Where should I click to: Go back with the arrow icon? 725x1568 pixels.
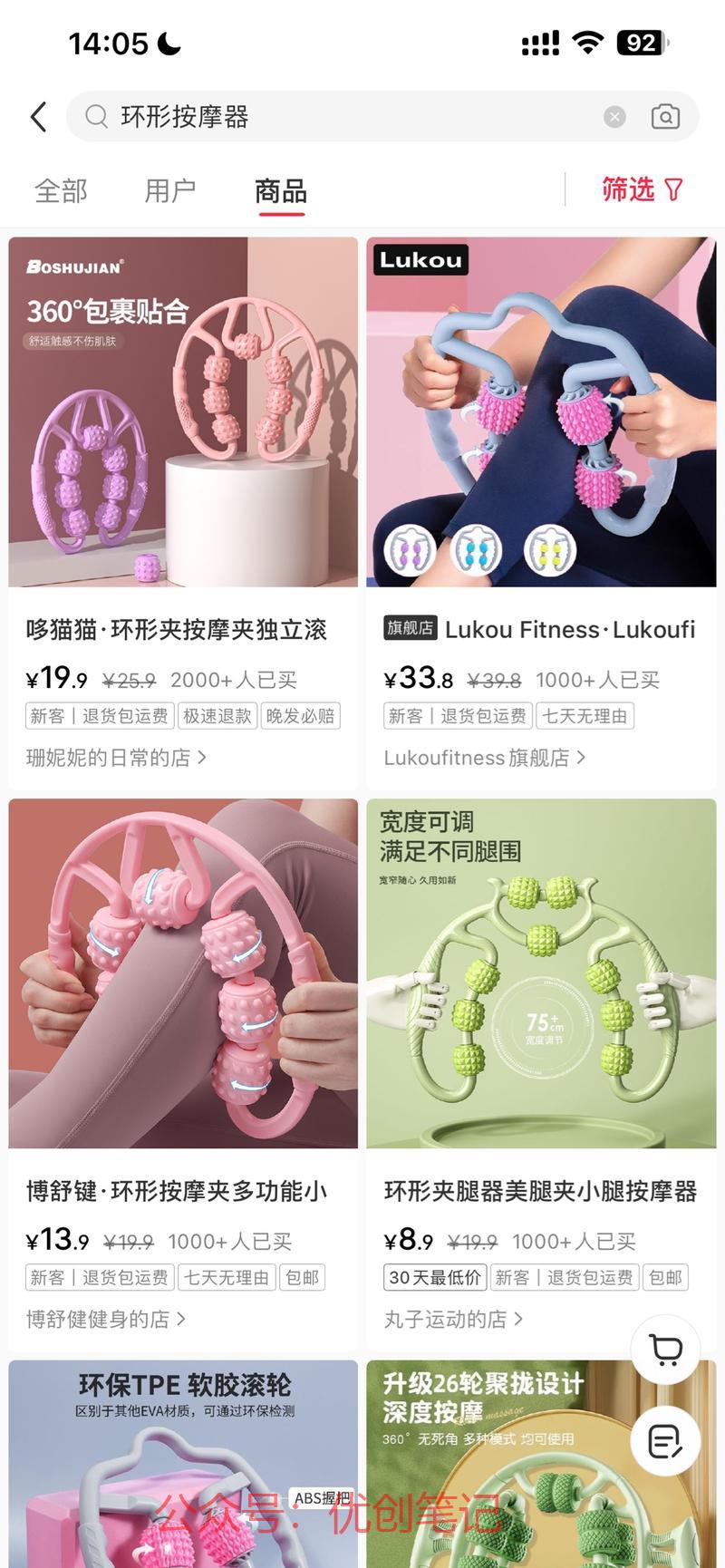pos(38,117)
